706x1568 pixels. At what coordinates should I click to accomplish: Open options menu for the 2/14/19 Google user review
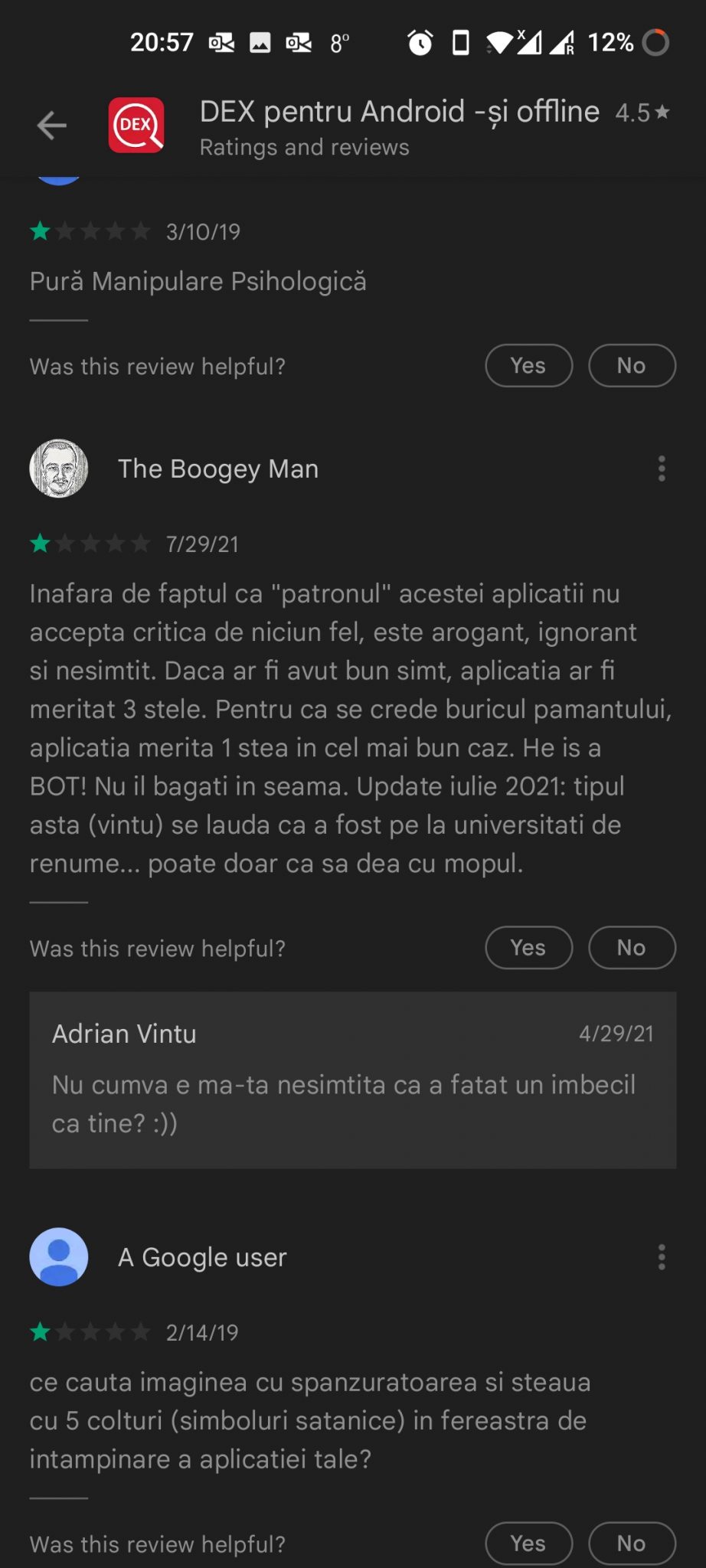tap(662, 1257)
